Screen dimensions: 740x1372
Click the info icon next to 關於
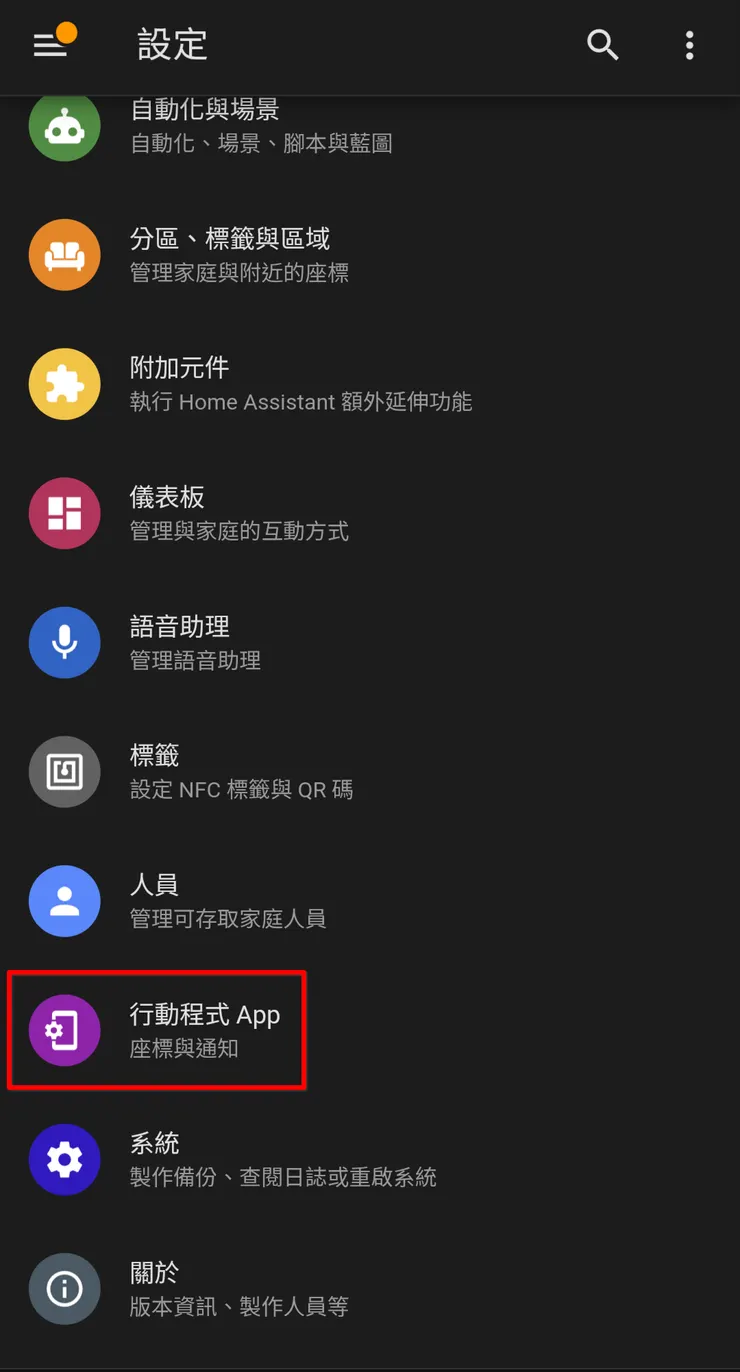tap(65, 1288)
